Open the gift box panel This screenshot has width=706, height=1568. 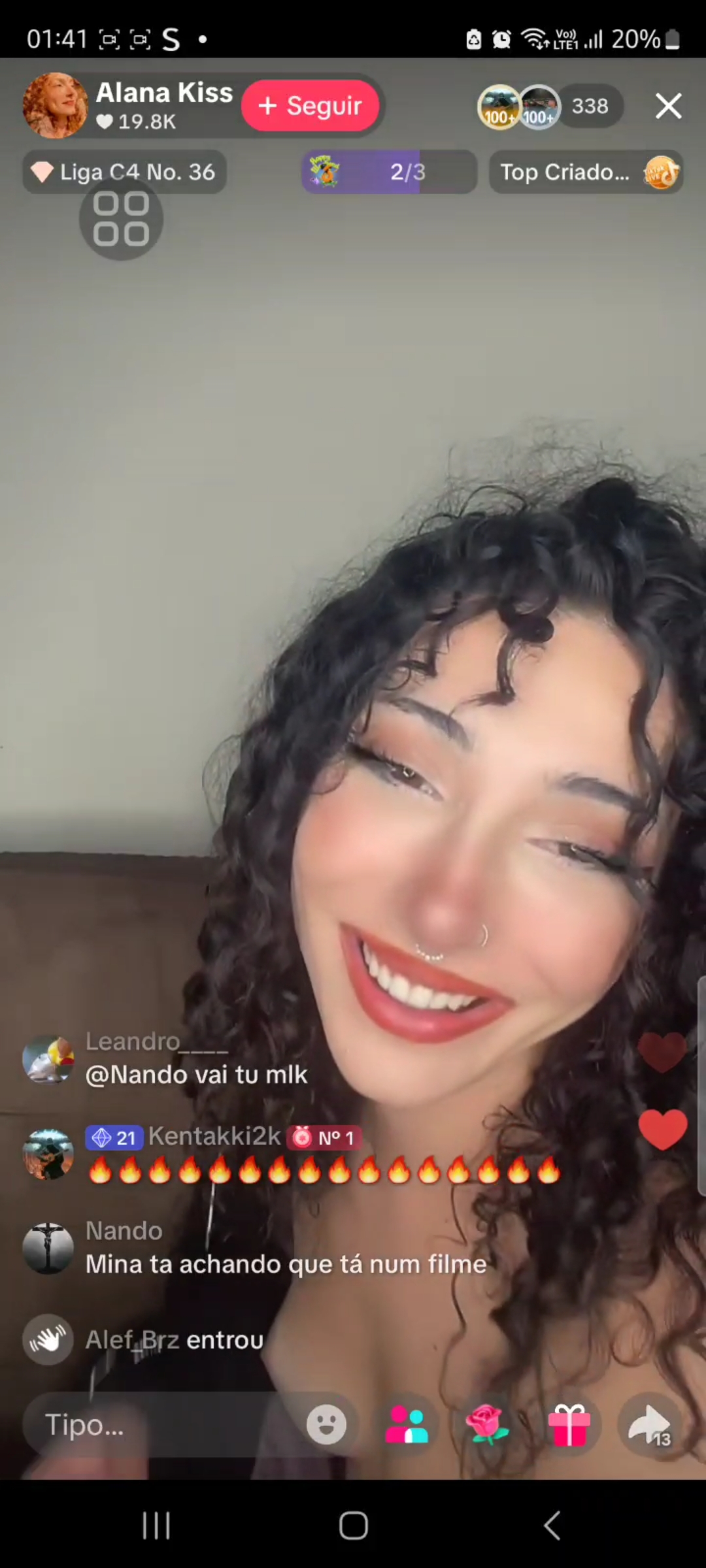(569, 1424)
